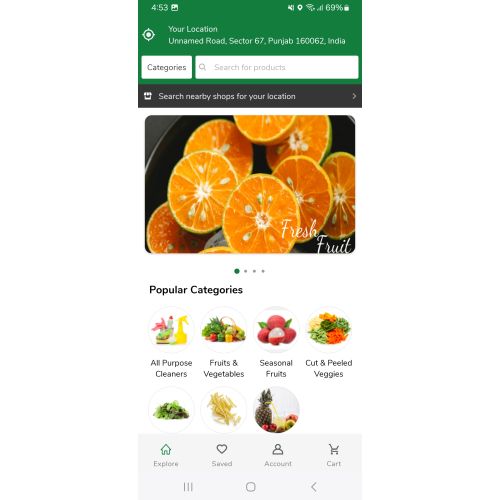Select the Explore tab
Screen dimensions: 500x500
point(166,455)
